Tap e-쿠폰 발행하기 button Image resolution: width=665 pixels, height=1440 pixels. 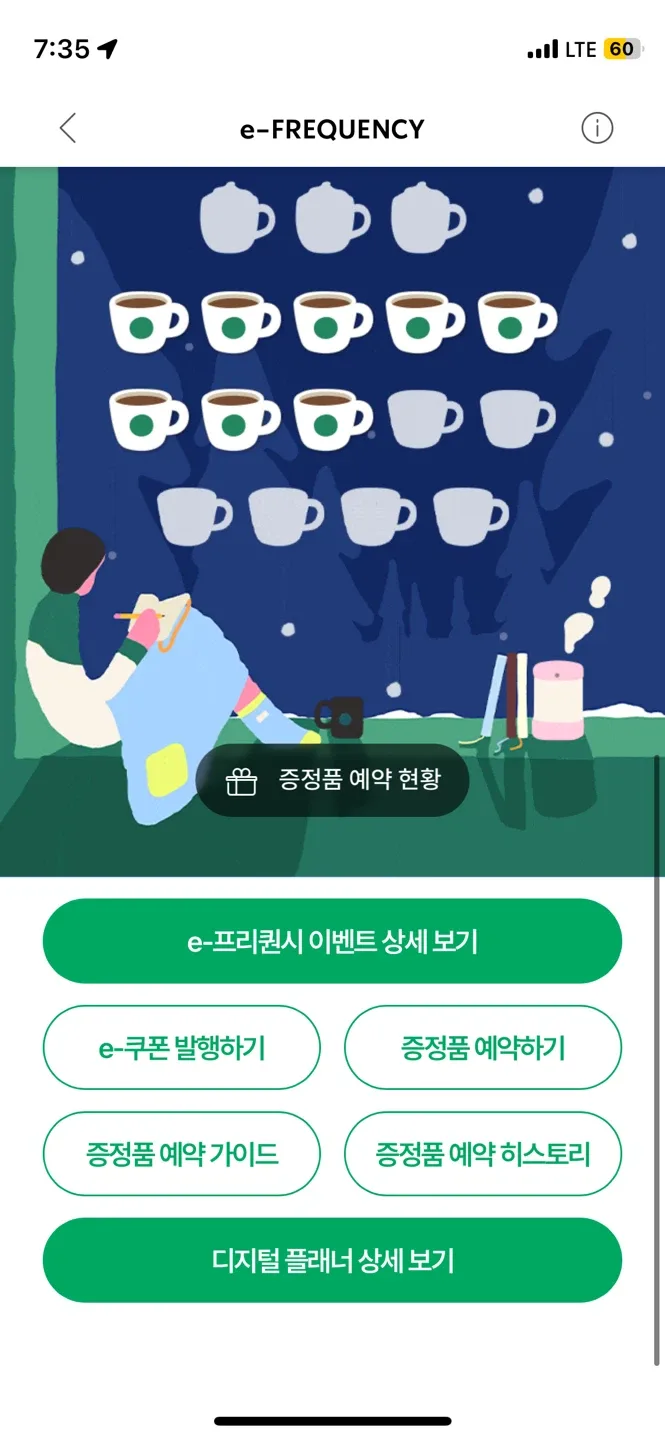tap(182, 1048)
